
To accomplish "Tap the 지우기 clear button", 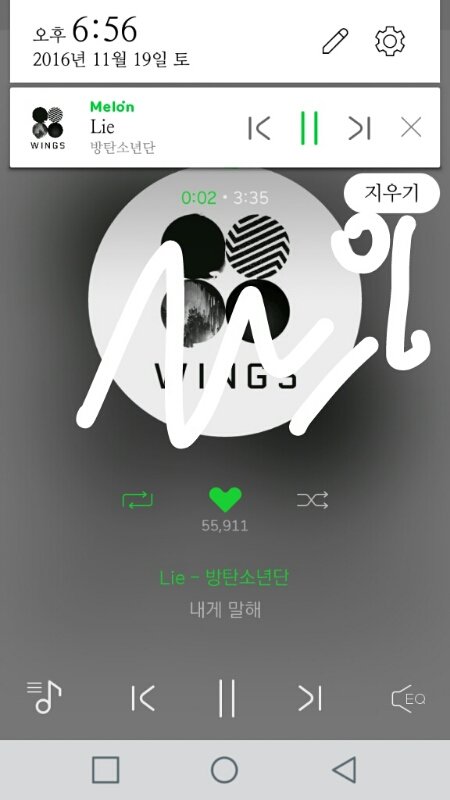I will pyautogui.click(x=392, y=193).
